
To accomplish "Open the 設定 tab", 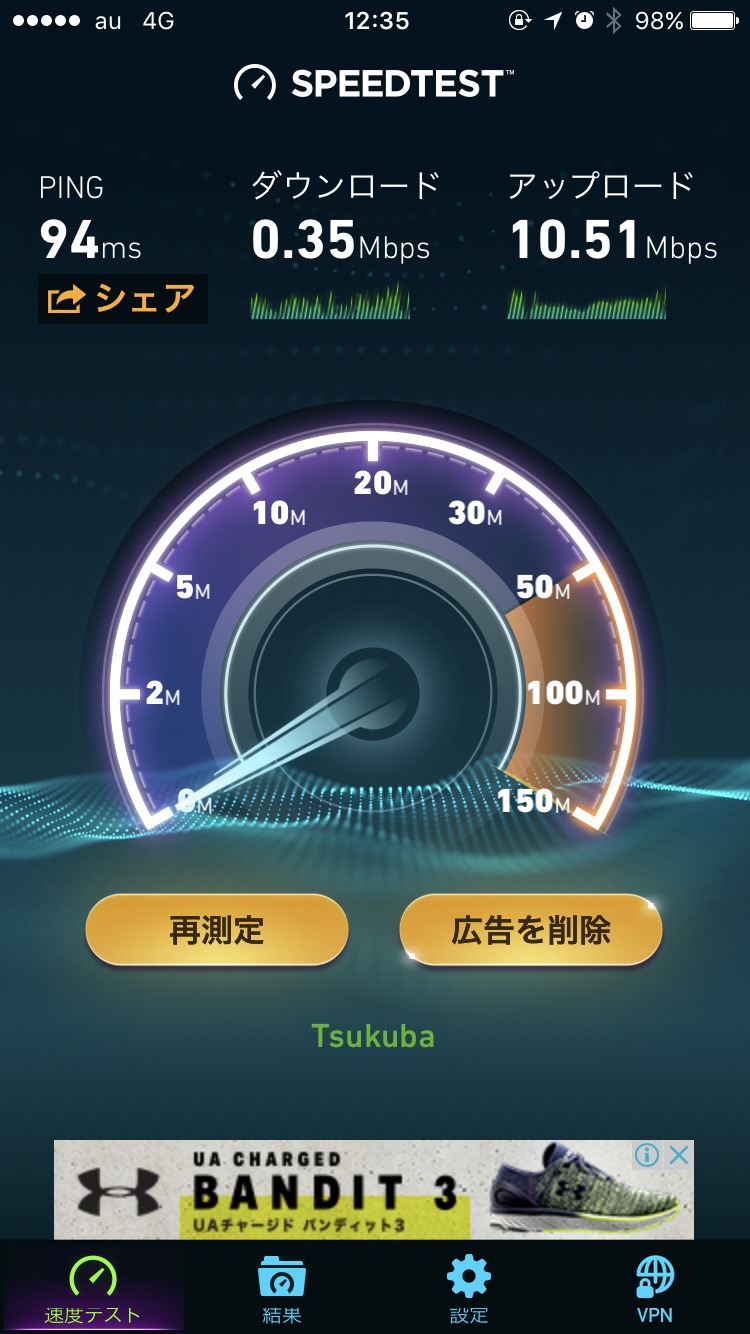I will [468, 1290].
